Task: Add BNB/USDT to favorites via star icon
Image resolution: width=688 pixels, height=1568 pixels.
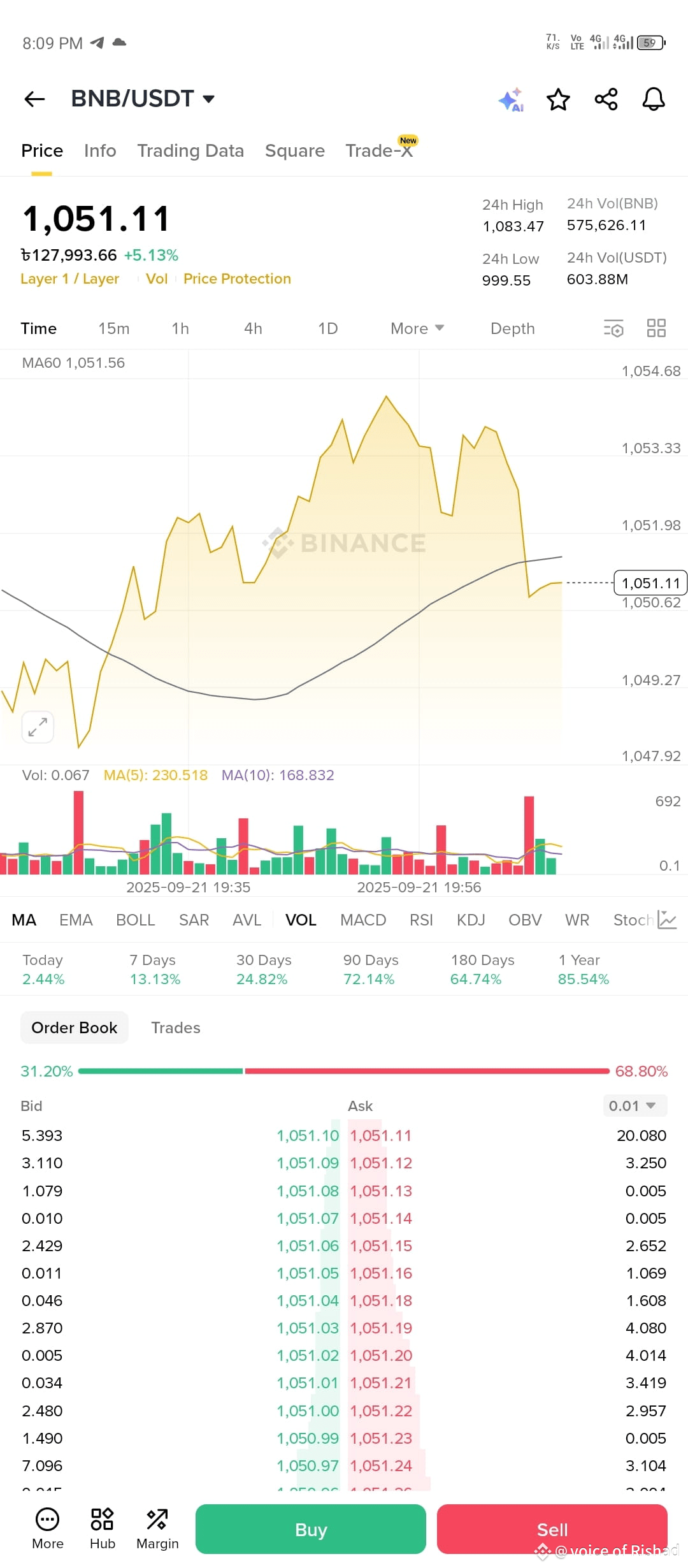Action: tap(558, 99)
